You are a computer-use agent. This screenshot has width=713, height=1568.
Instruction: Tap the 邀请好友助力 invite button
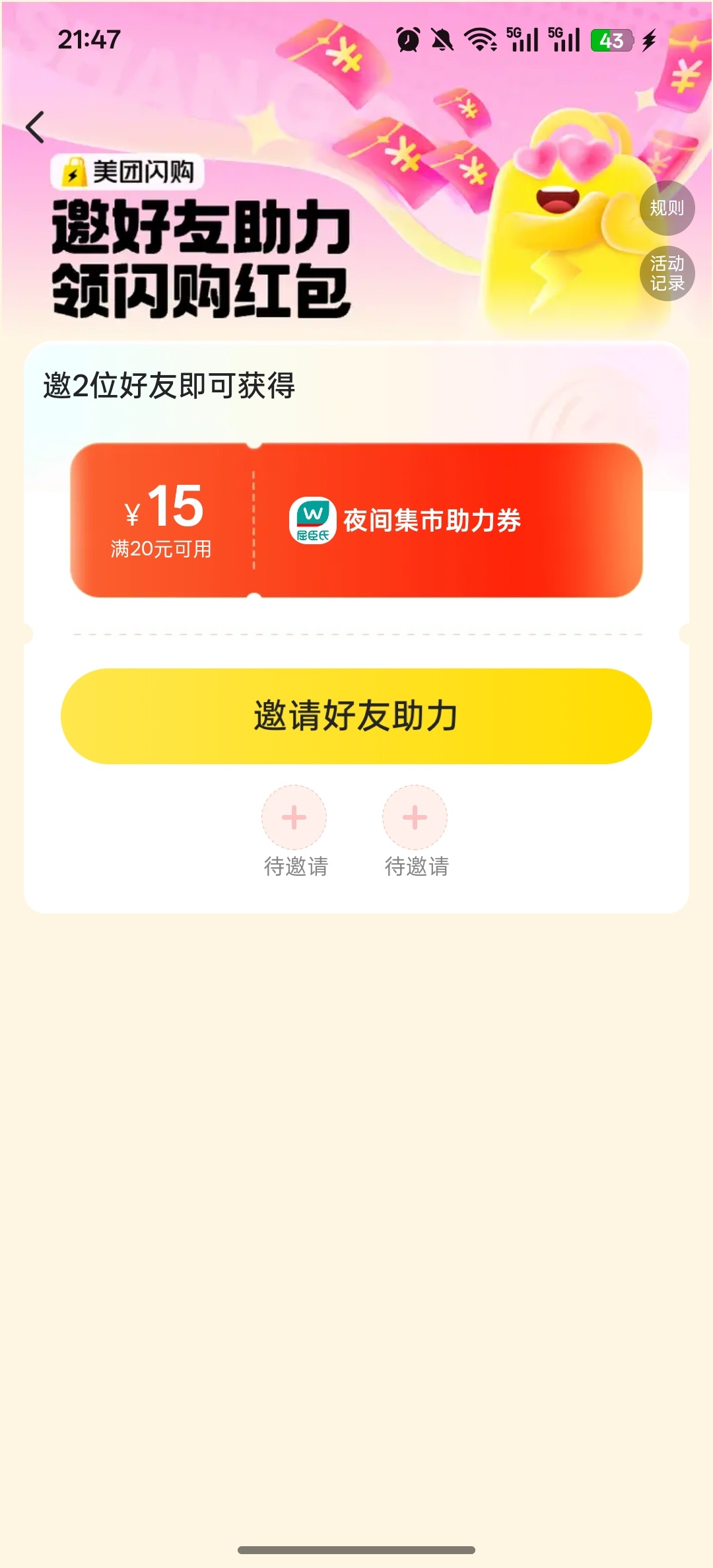pyautogui.click(x=356, y=716)
